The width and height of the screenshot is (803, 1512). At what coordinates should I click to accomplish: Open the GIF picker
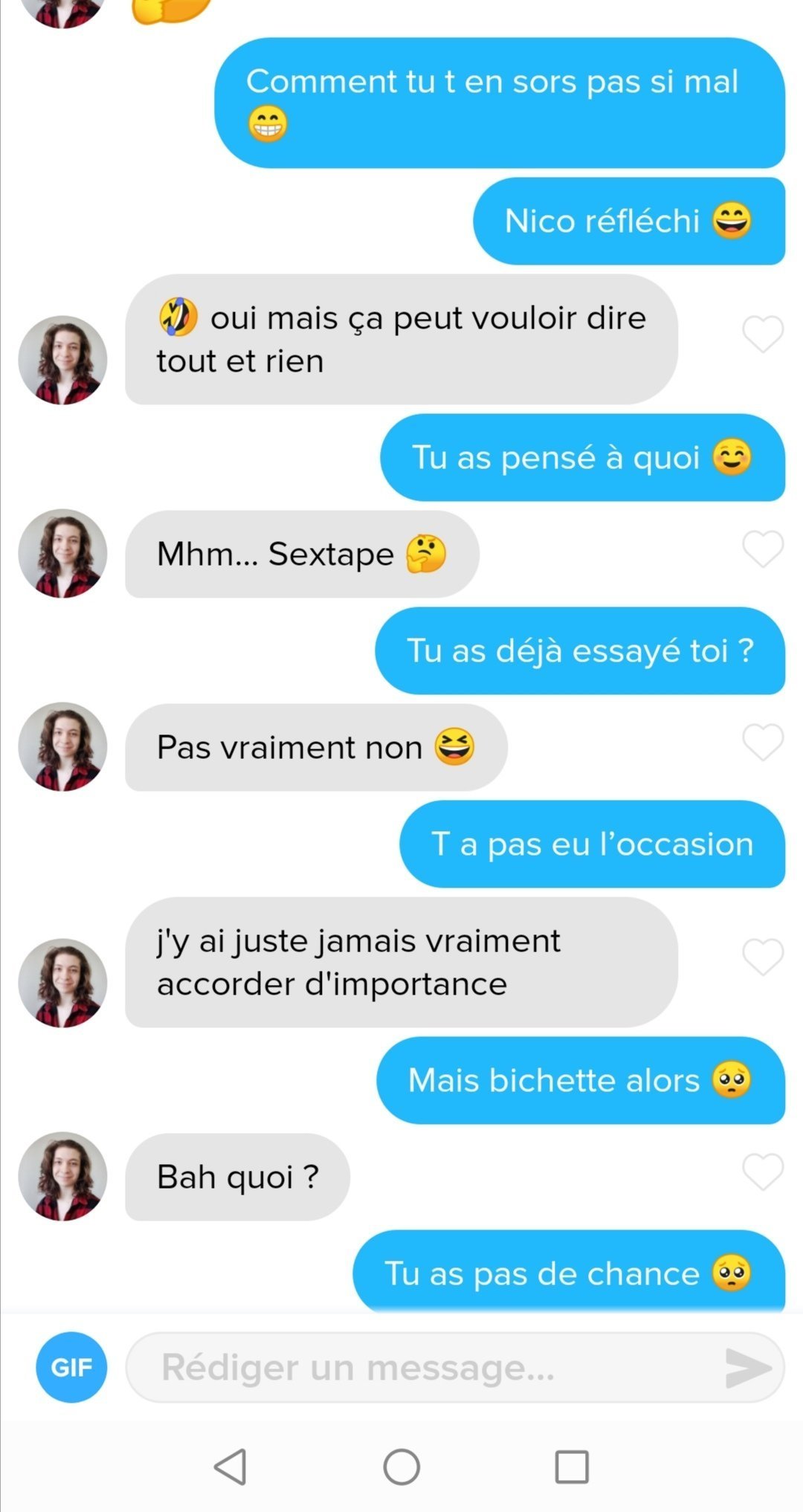click(x=71, y=1367)
